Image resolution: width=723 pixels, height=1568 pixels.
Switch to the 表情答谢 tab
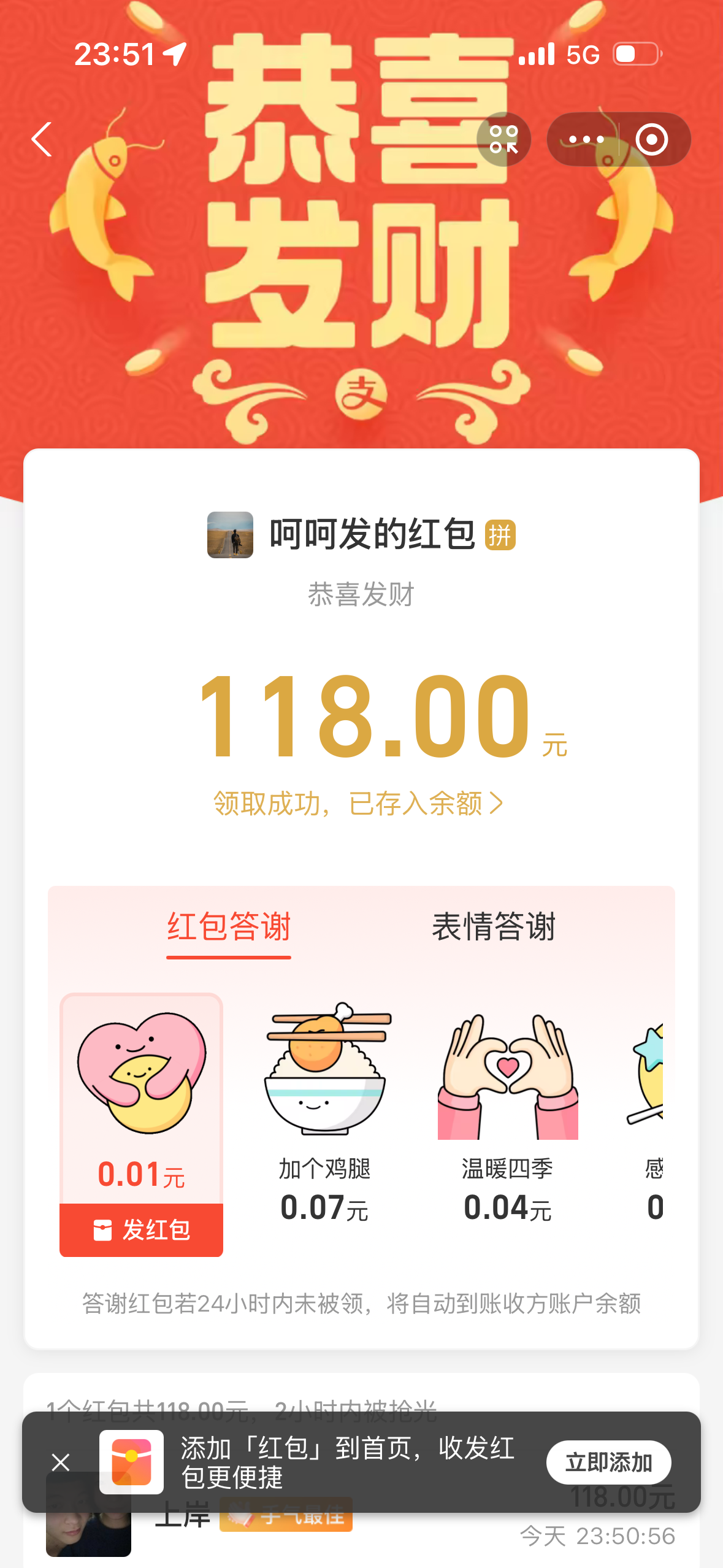(x=494, y=927)
